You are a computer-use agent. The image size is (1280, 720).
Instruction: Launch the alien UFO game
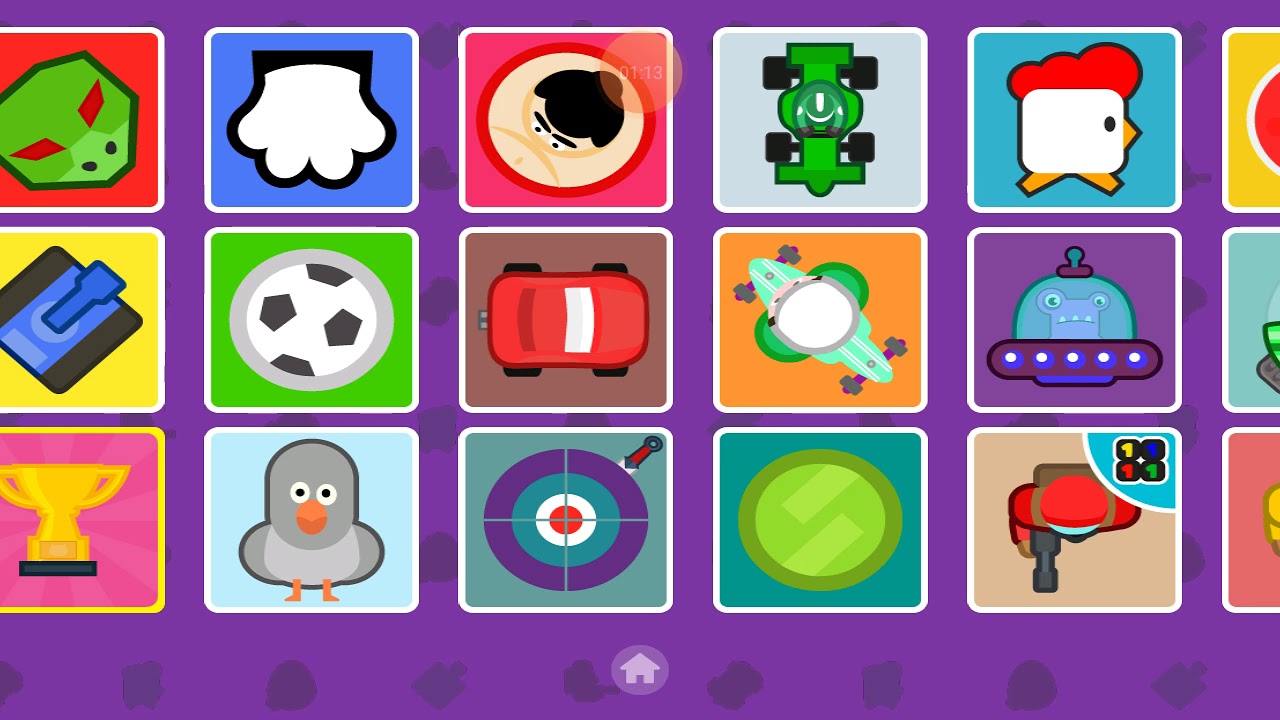click(1074, 320)
